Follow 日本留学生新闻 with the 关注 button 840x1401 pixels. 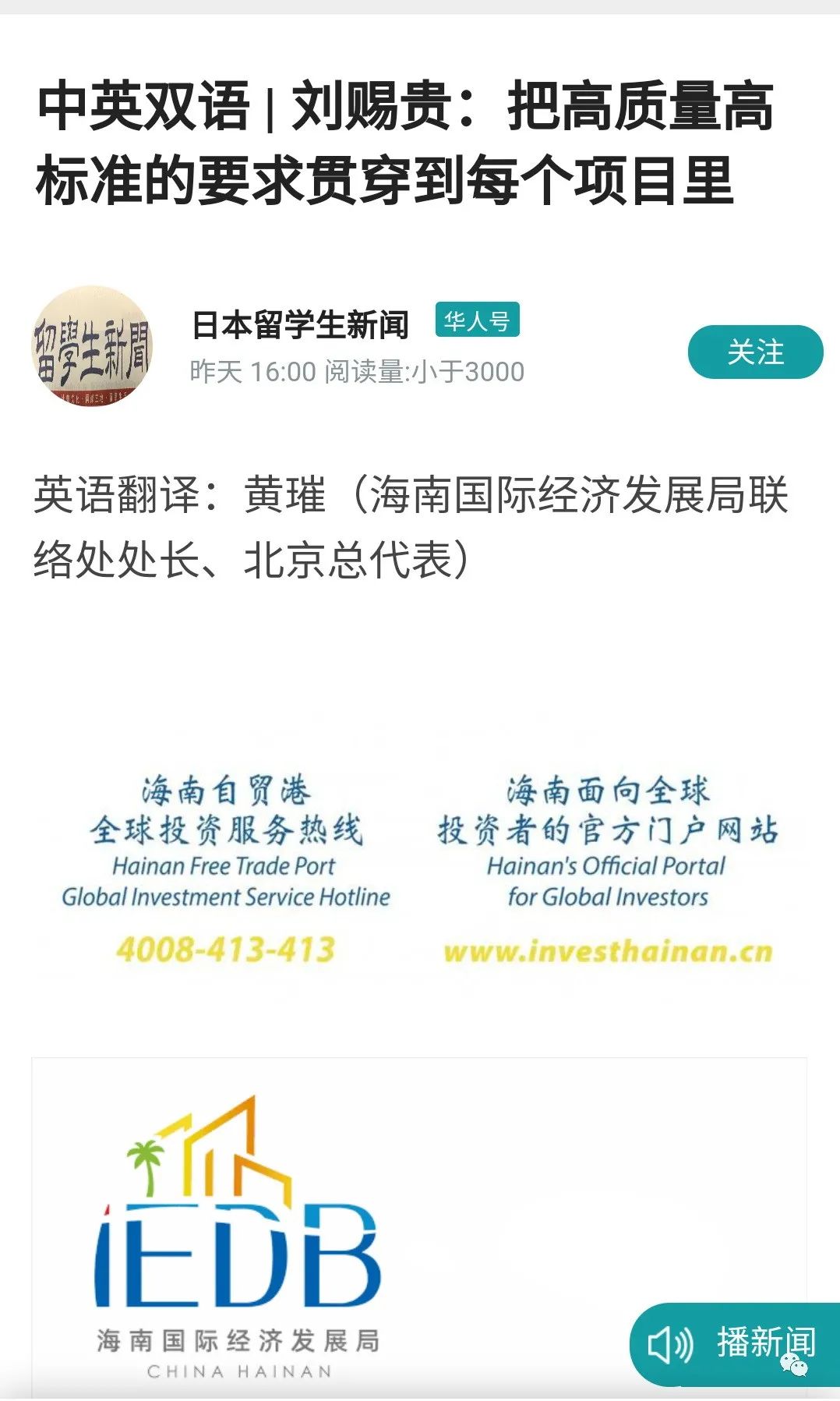point(754,352)
